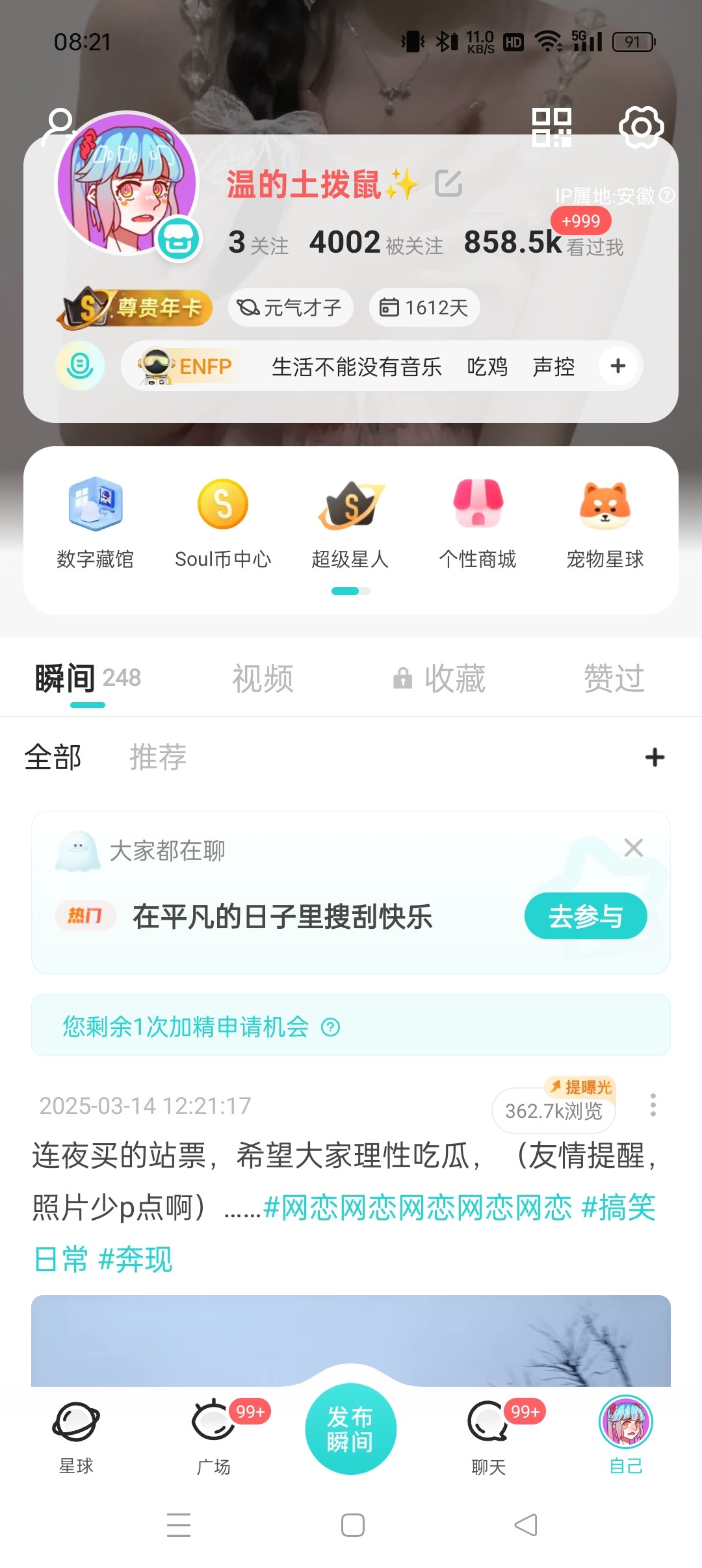Switch to the 收藏 tab

coord(439,678)
